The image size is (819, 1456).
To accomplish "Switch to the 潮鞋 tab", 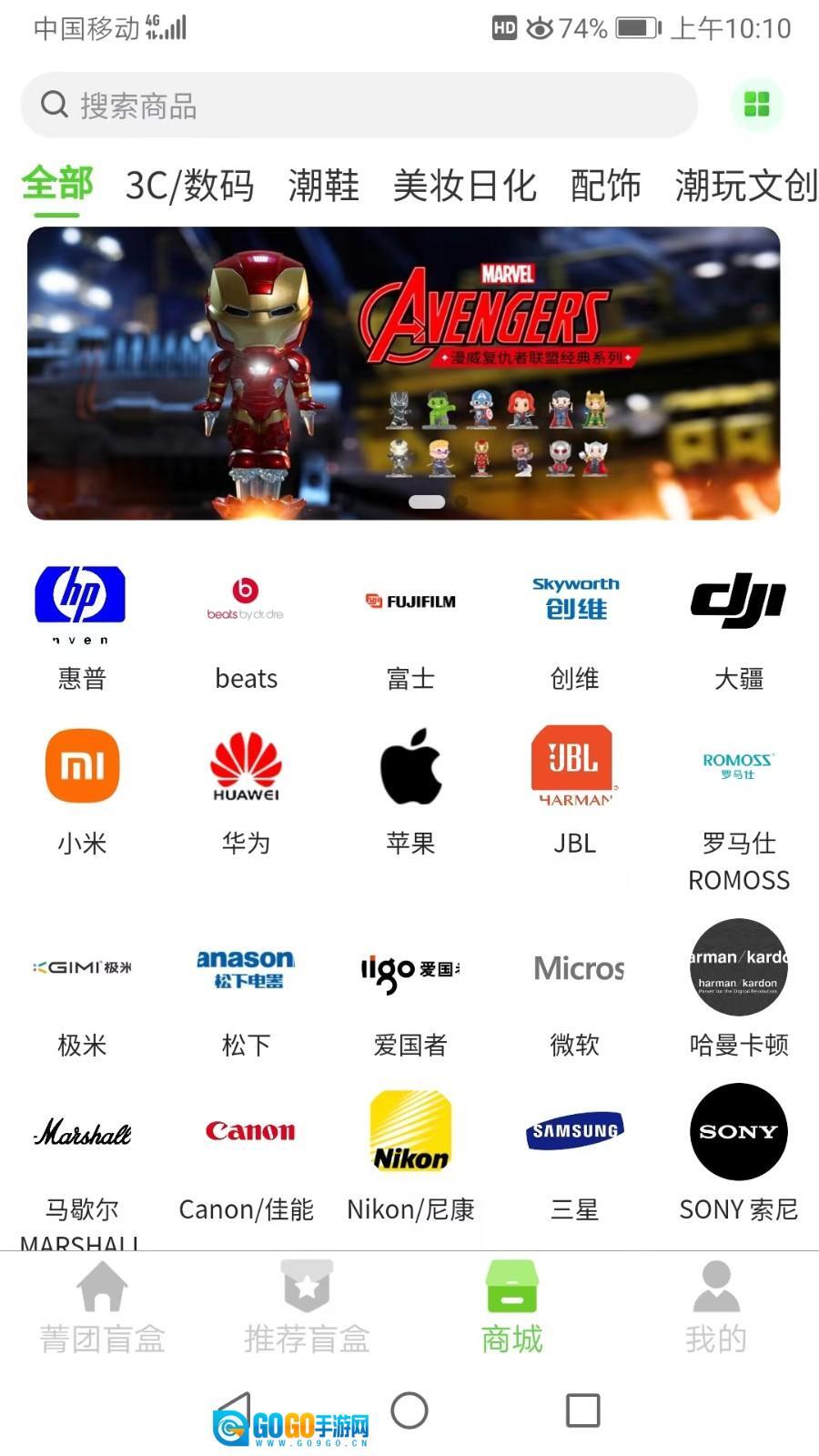I will (x=323, y=186).
